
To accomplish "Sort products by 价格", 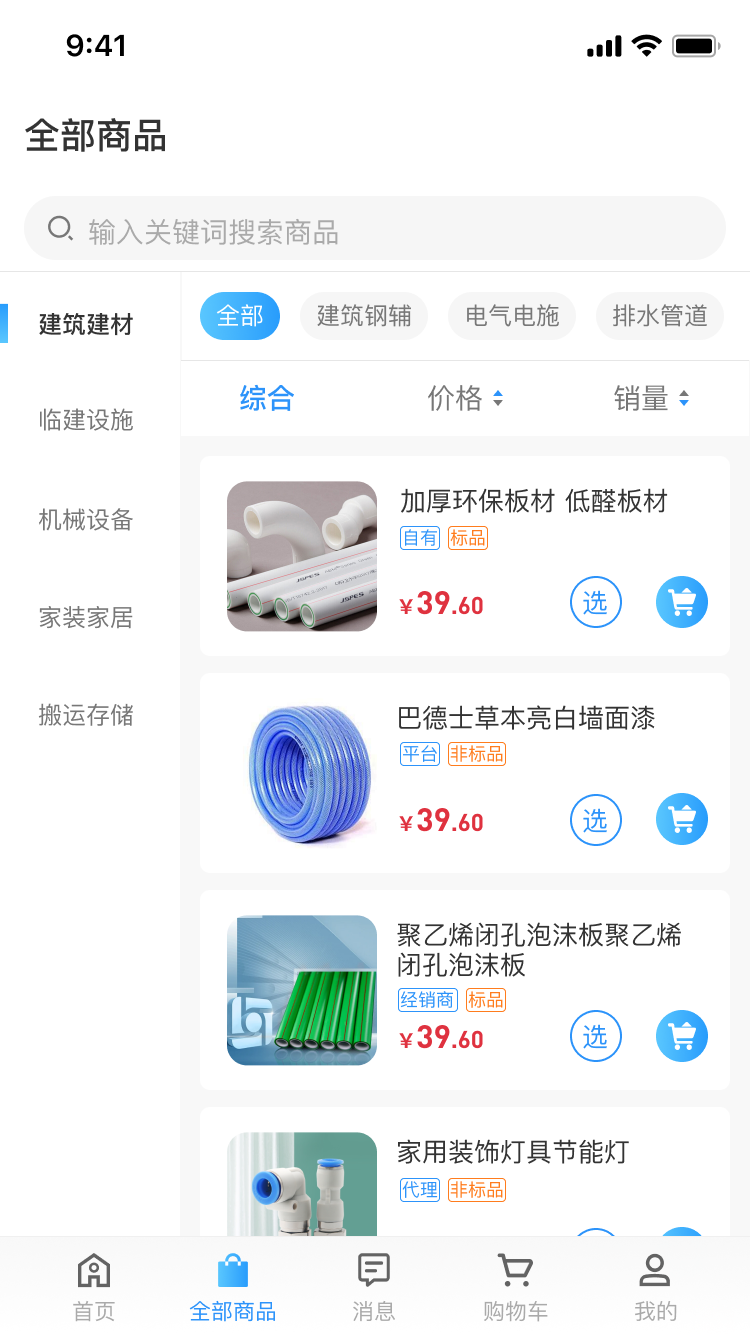I will (x=465, y=399).
